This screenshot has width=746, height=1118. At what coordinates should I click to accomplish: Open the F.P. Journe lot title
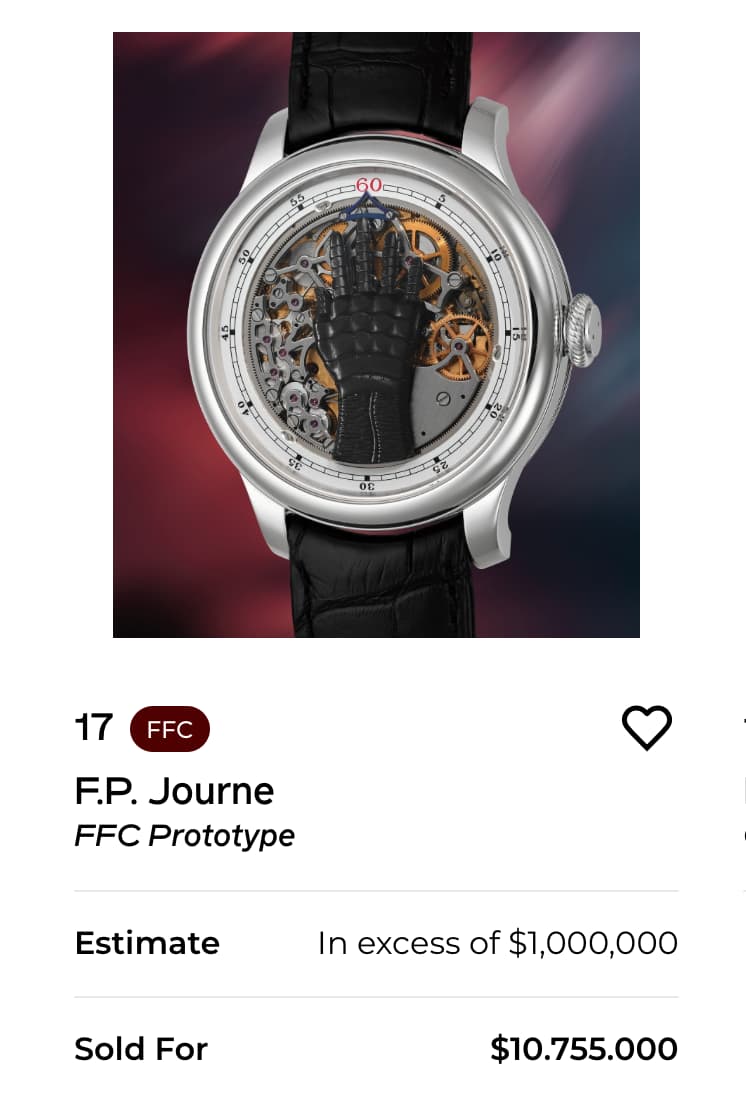[174, 791]
